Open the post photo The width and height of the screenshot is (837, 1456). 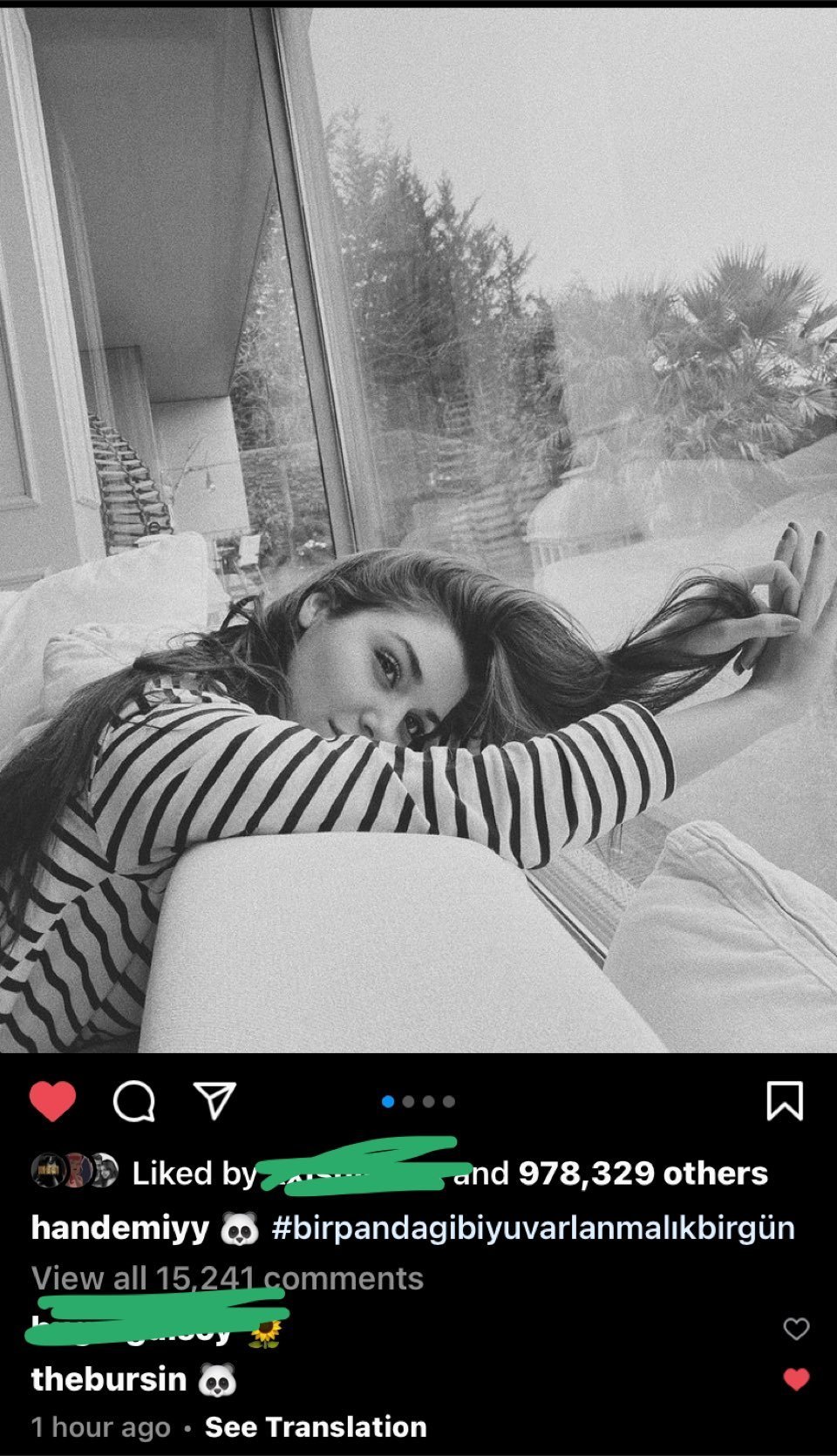(x=418, y=530)
